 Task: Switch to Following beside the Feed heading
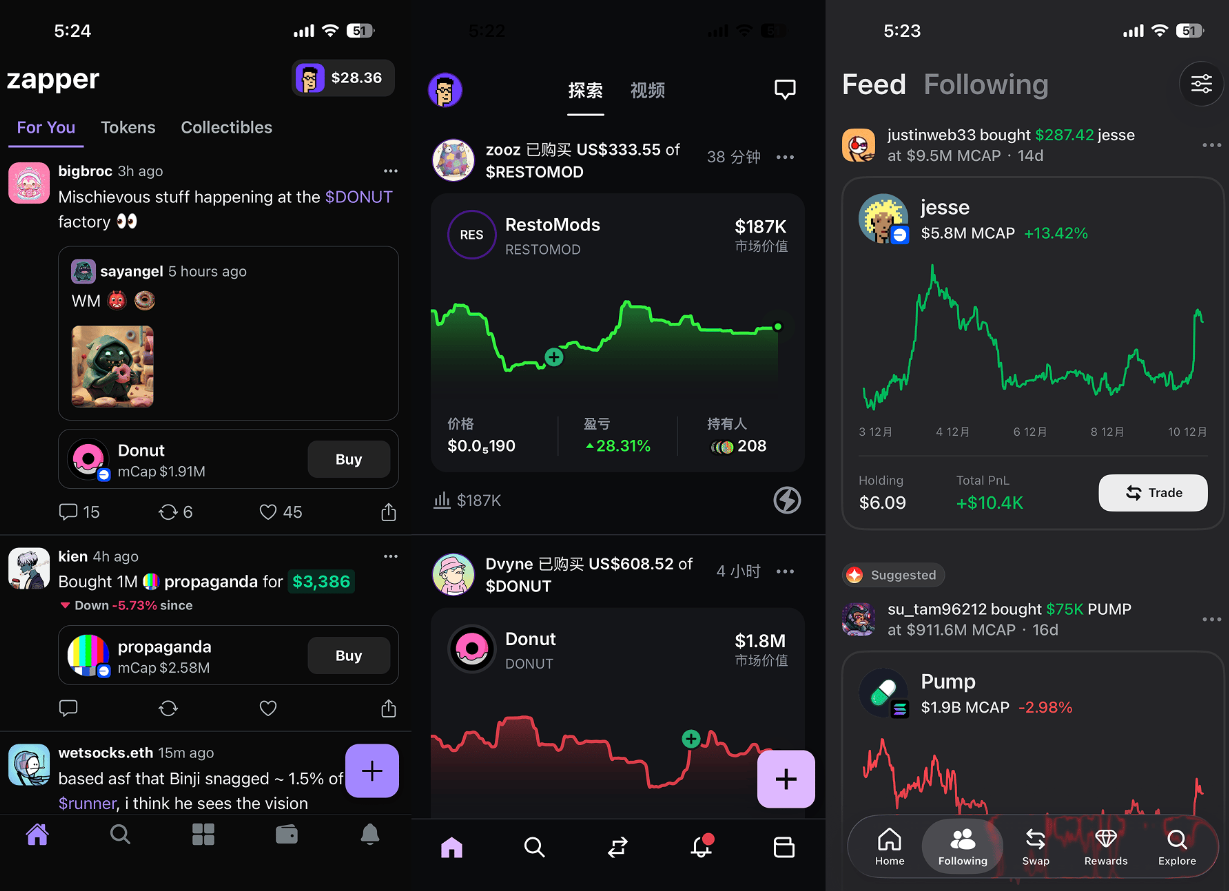pos(985,85)
